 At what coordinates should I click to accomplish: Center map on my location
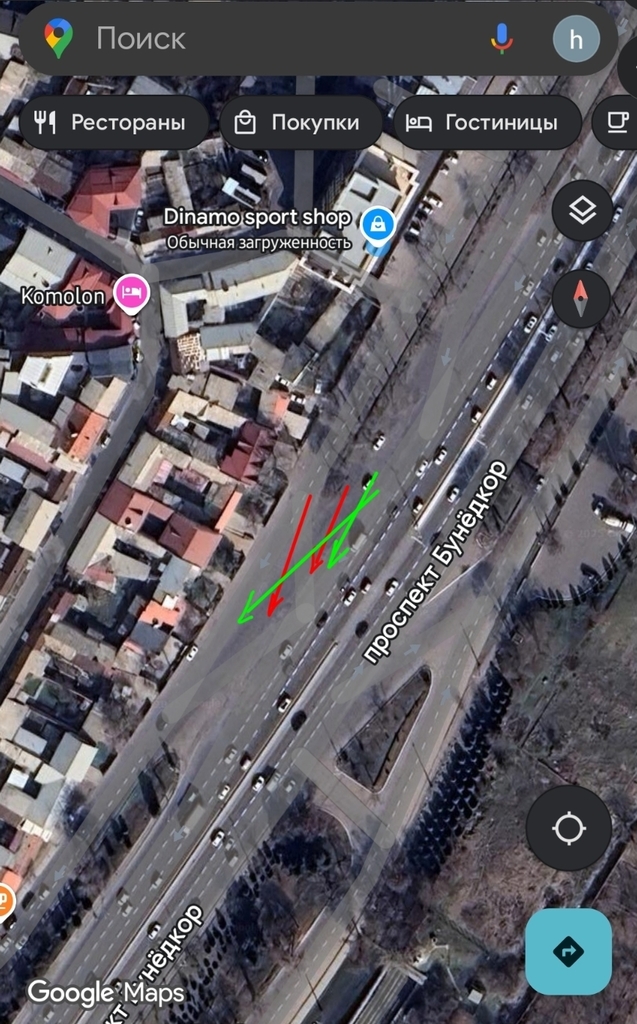tap(569, 828)
